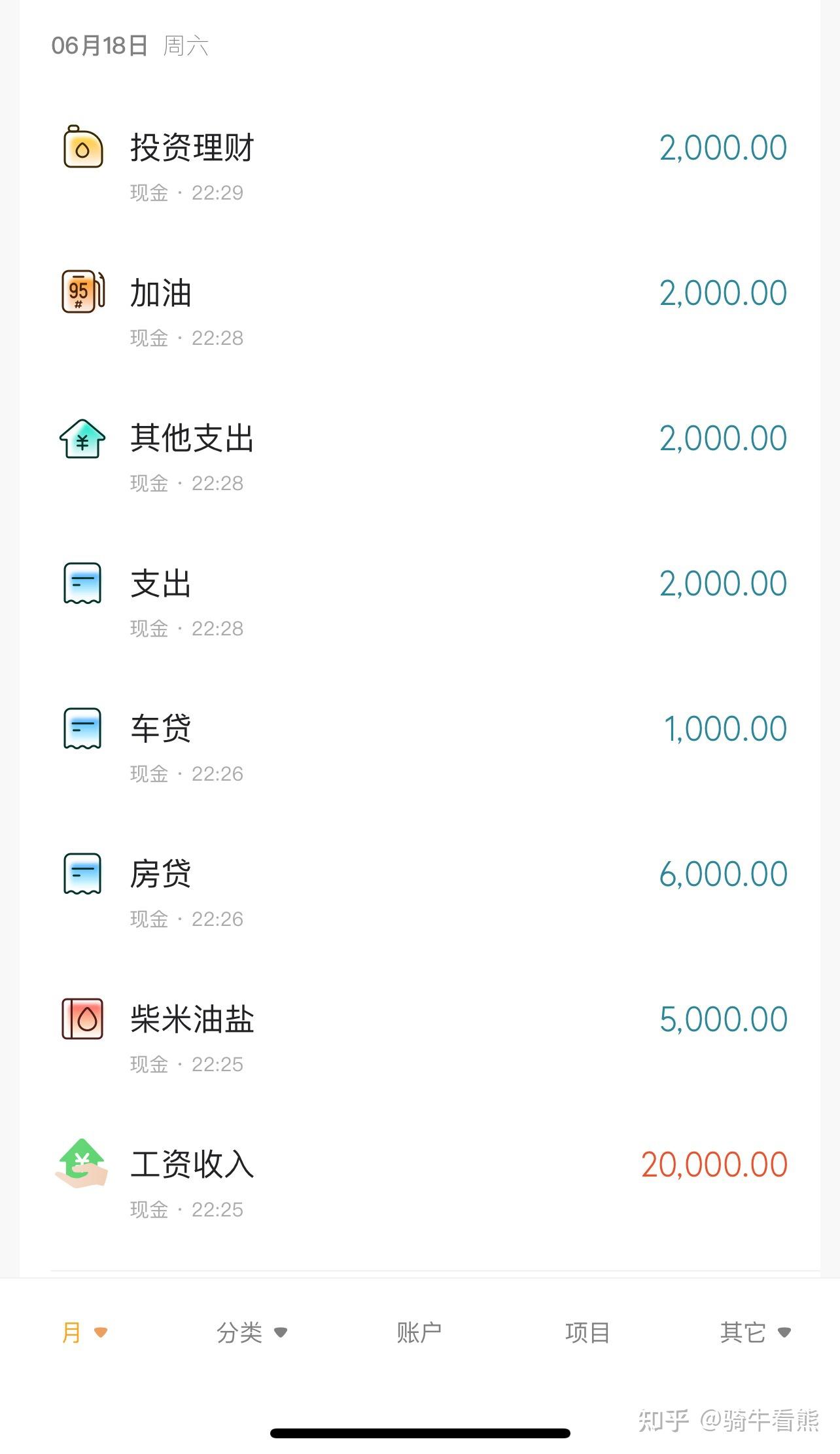The image size is (840, 1454).
Task: Select the 车贷 transaction row
Action: [x=419, y=745]
